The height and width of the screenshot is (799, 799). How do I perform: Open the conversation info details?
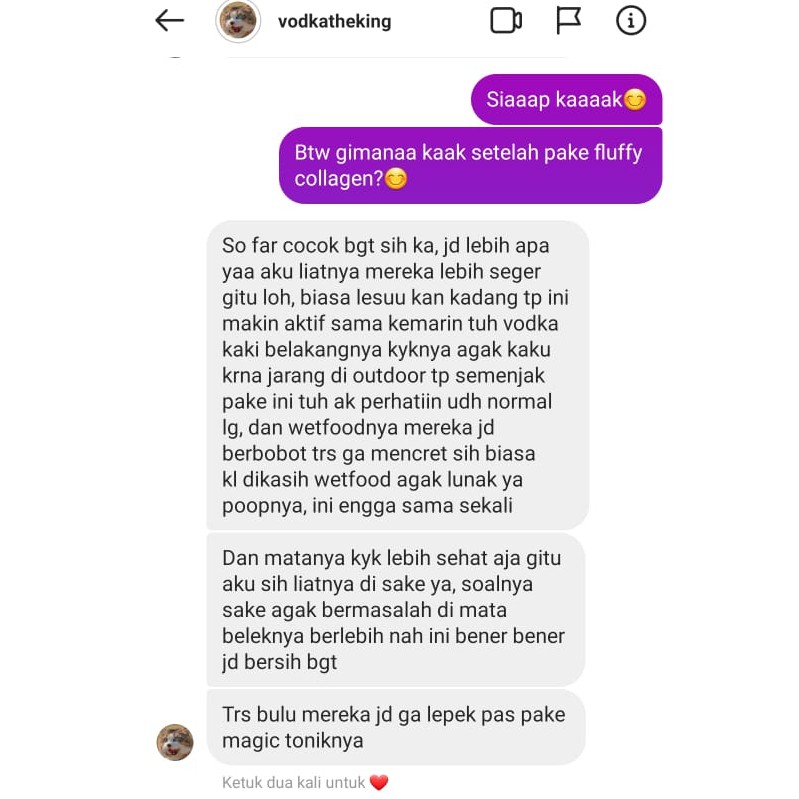[631, 21]
